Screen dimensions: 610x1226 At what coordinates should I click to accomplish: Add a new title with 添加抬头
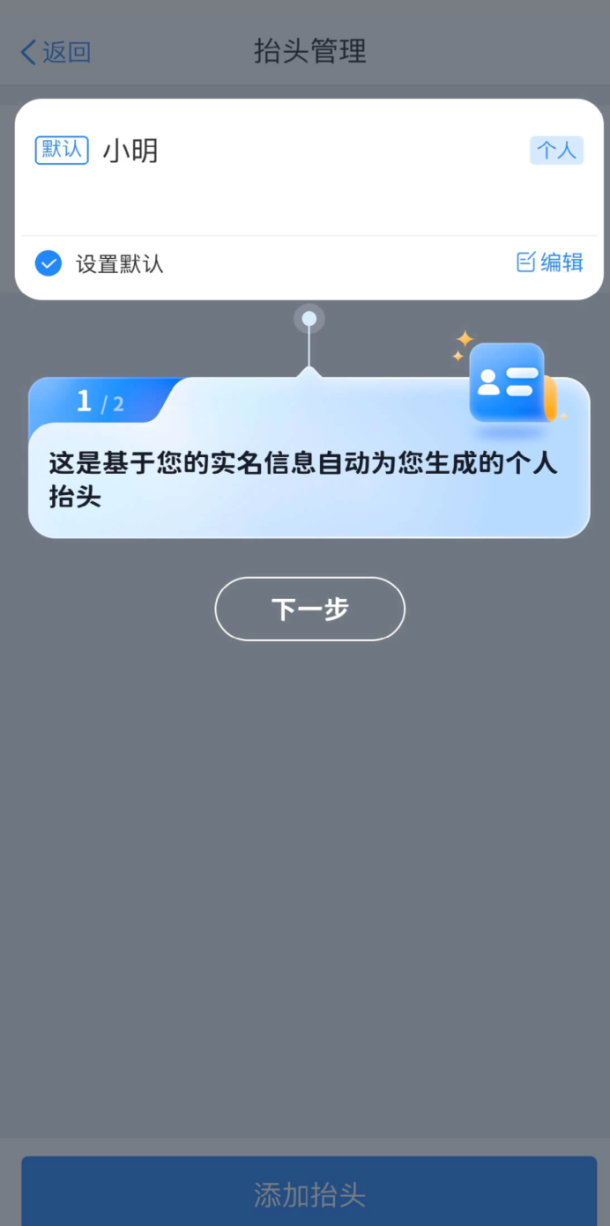[x=309, y=1194]
